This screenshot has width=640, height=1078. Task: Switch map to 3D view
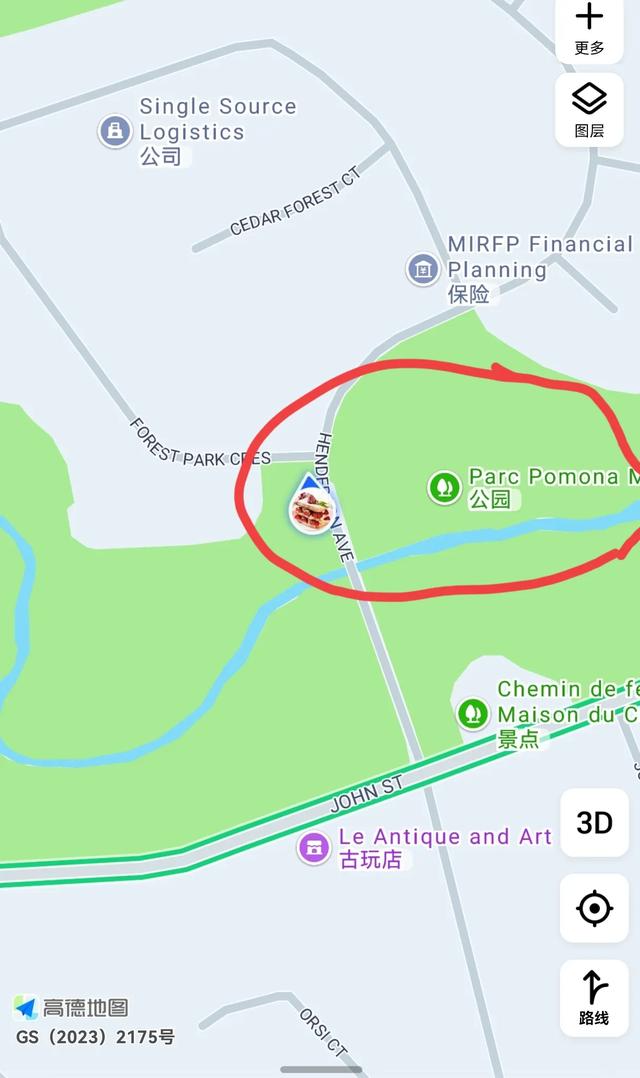pyautogui.click(x=594, y=822)
